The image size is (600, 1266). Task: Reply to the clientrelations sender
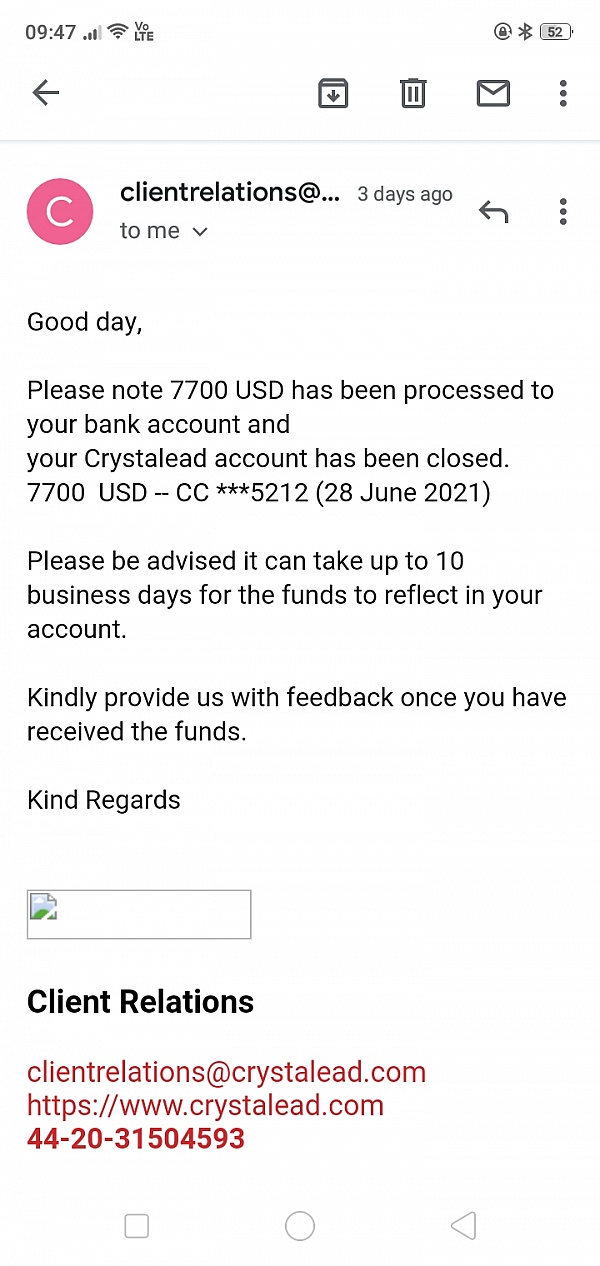493,211
